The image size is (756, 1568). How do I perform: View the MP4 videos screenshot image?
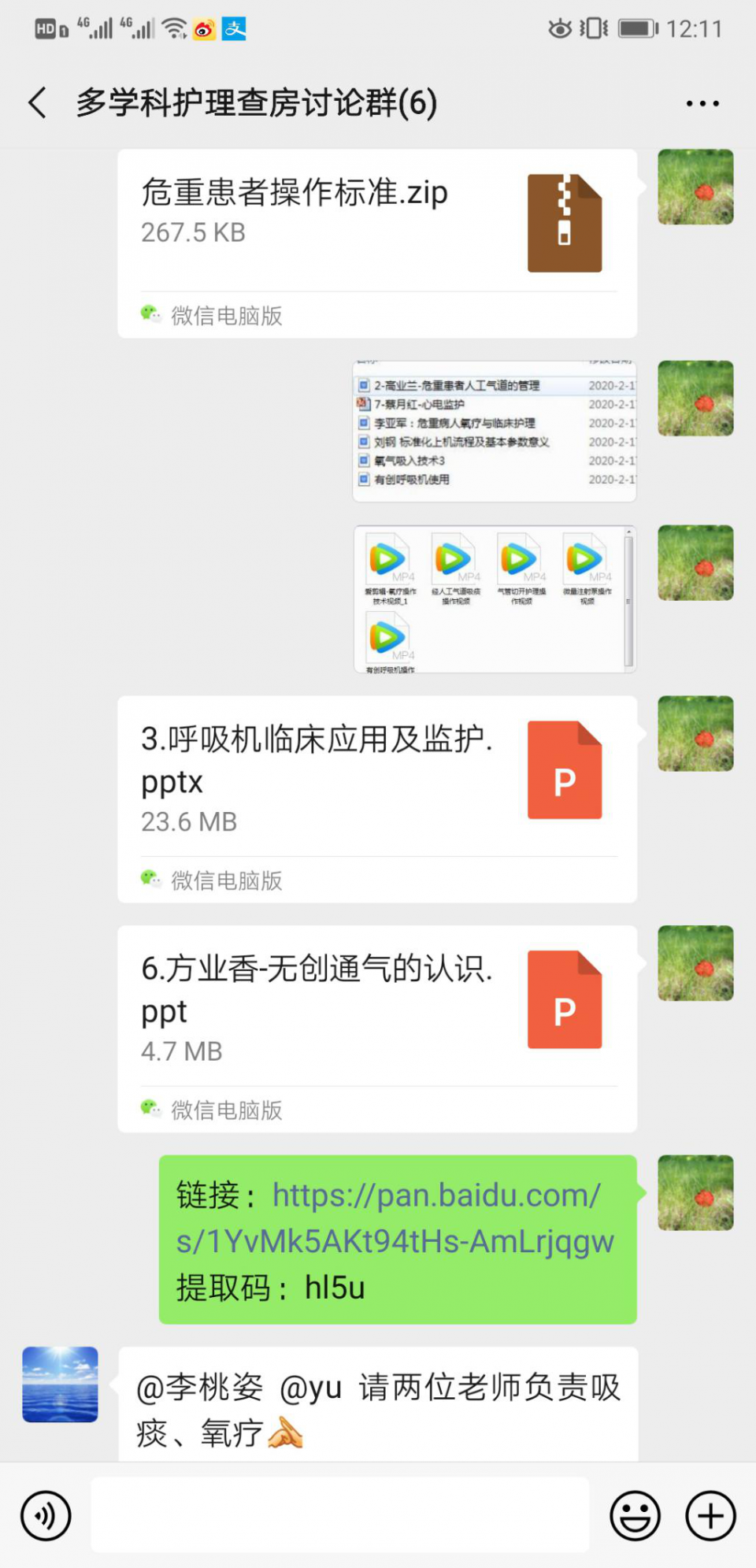pyautogui.click(x=494, y=599)
